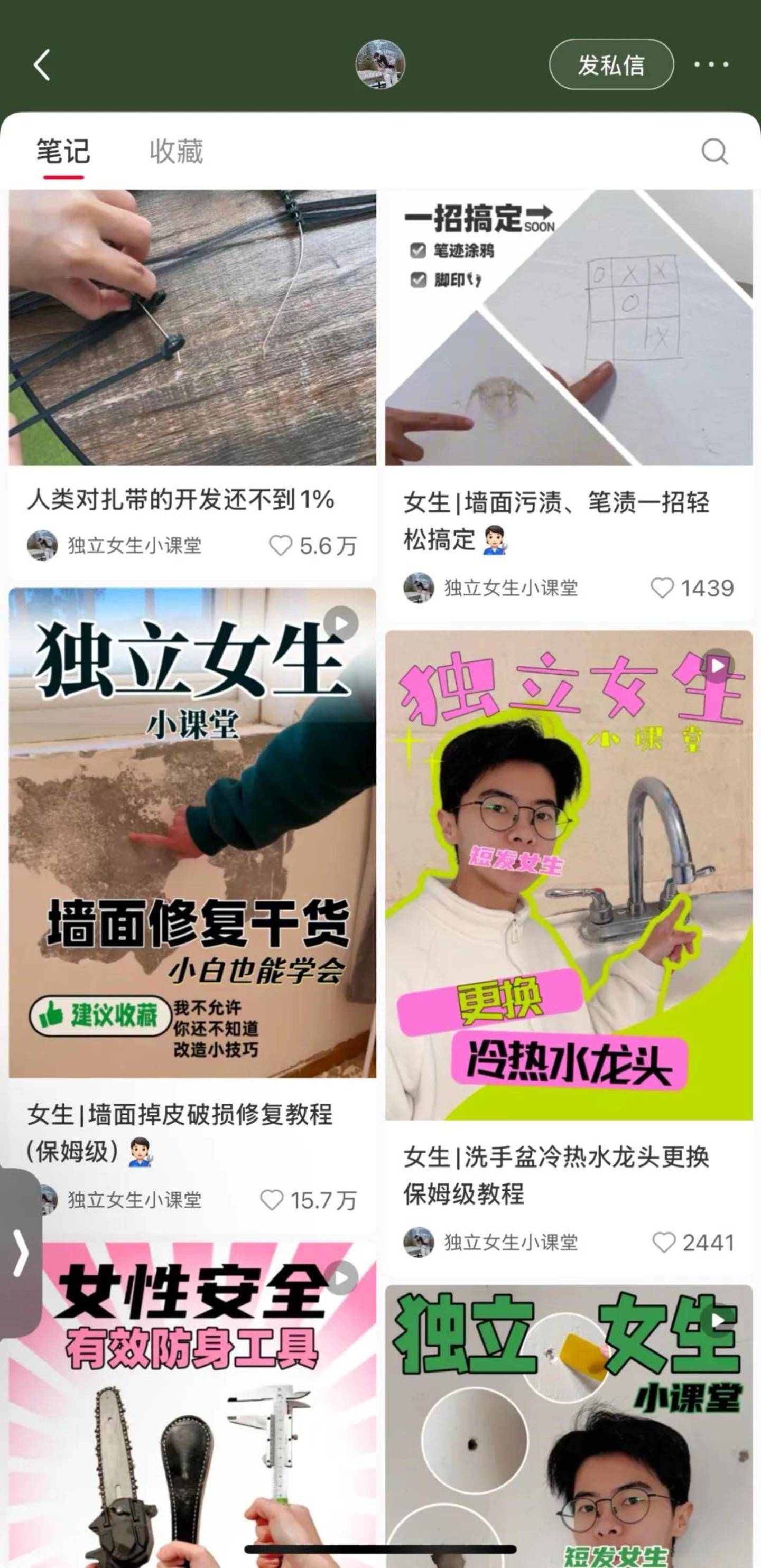Open the profile avatar in the header
The width and height of the screenshot is (761, 1568).
point(380,65)
